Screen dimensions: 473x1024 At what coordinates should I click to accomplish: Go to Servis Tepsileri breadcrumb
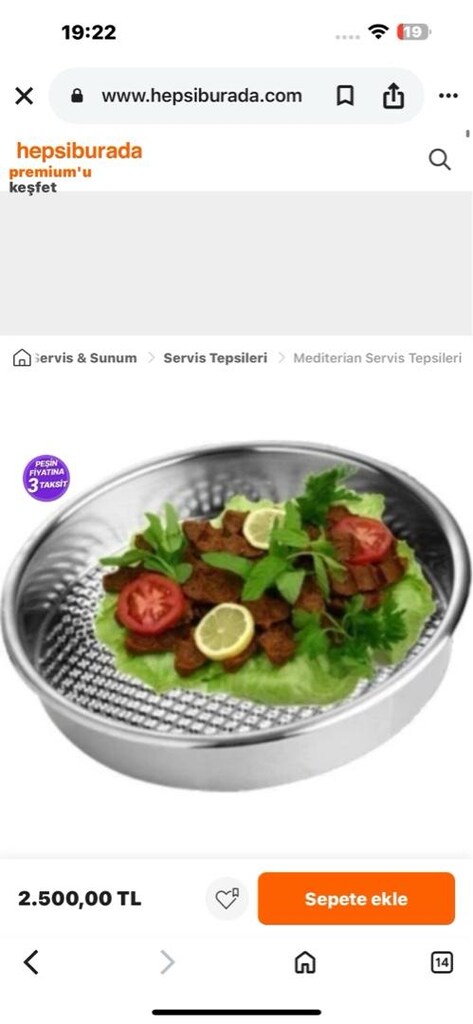coord(215,358)
